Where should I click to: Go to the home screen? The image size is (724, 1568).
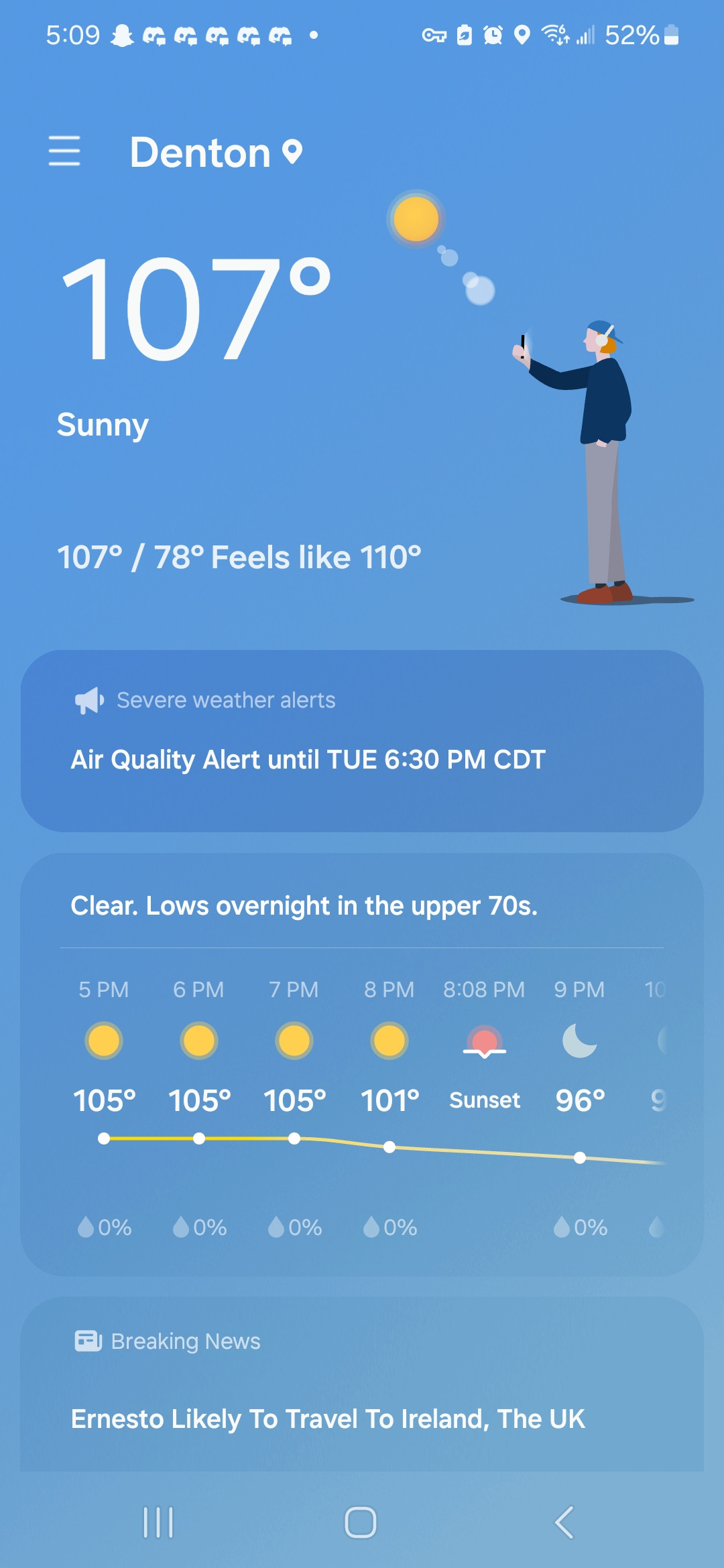[361, 1522]
